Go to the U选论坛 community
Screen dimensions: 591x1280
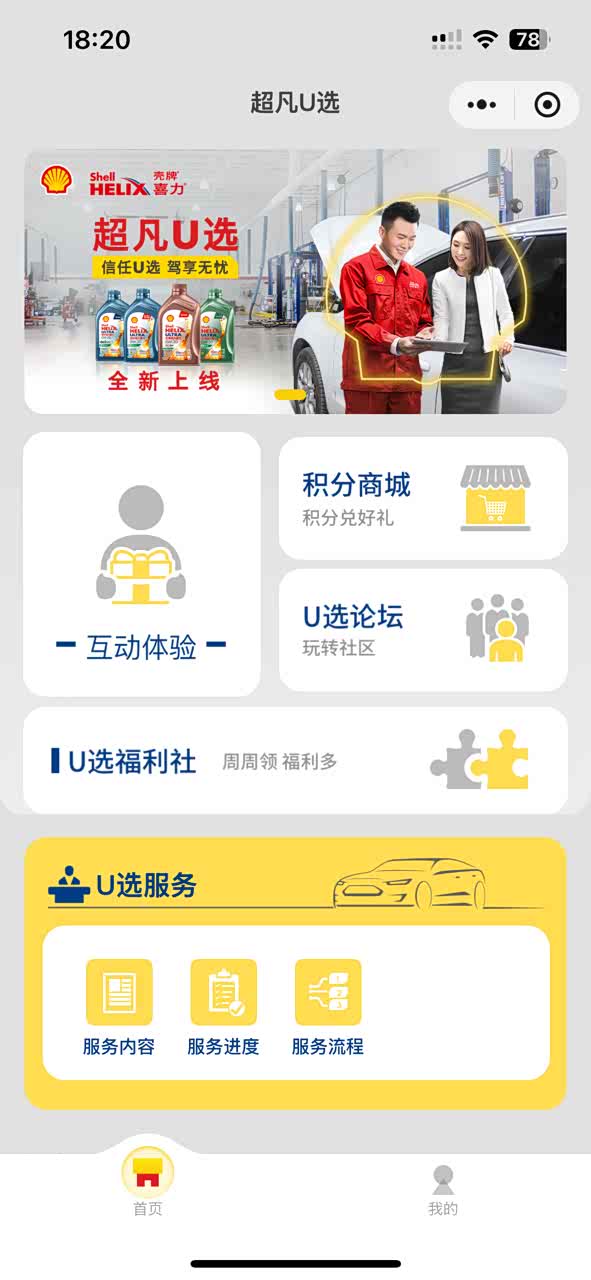(423, 630)
